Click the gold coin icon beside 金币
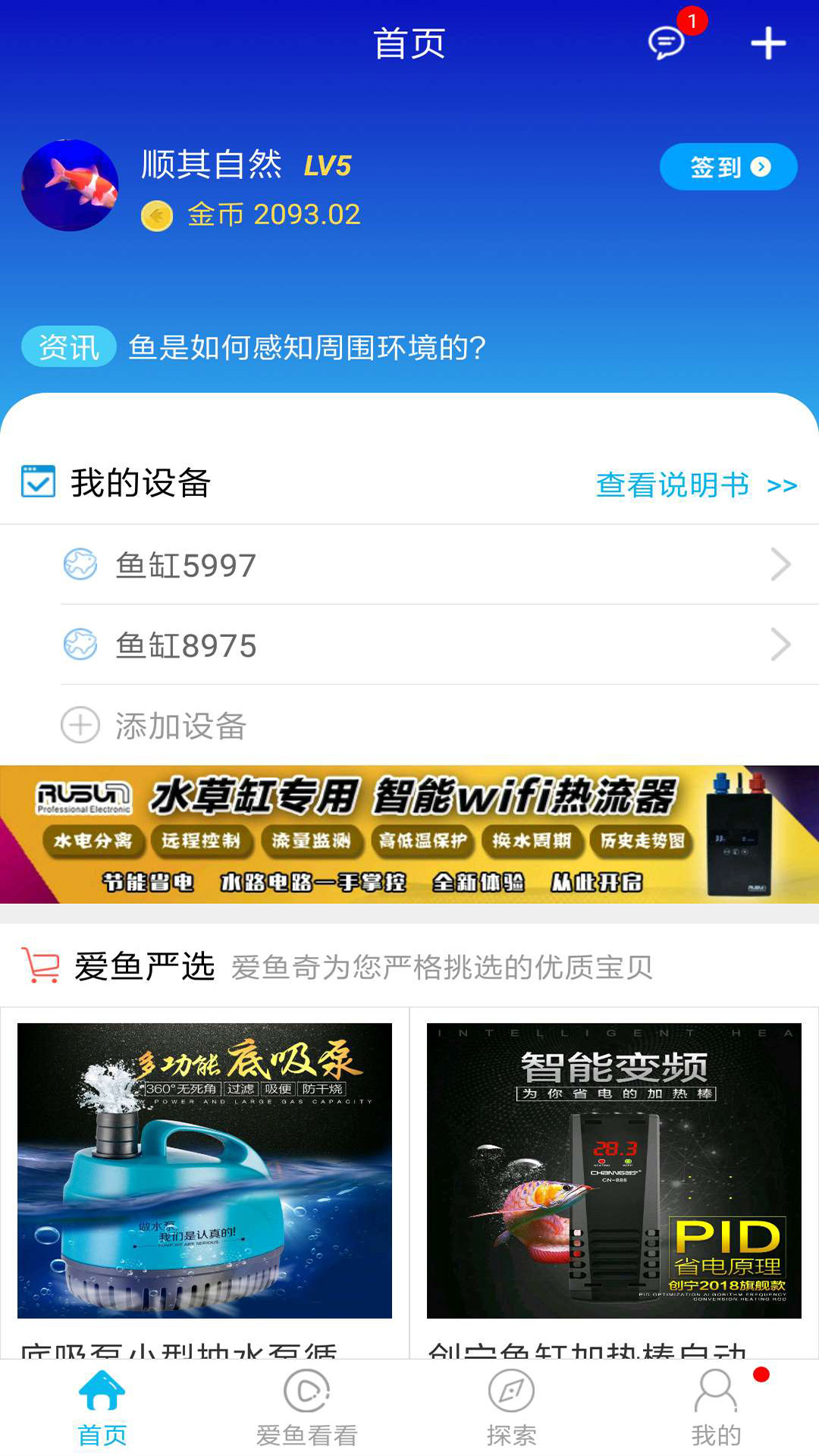 (155, 215)
